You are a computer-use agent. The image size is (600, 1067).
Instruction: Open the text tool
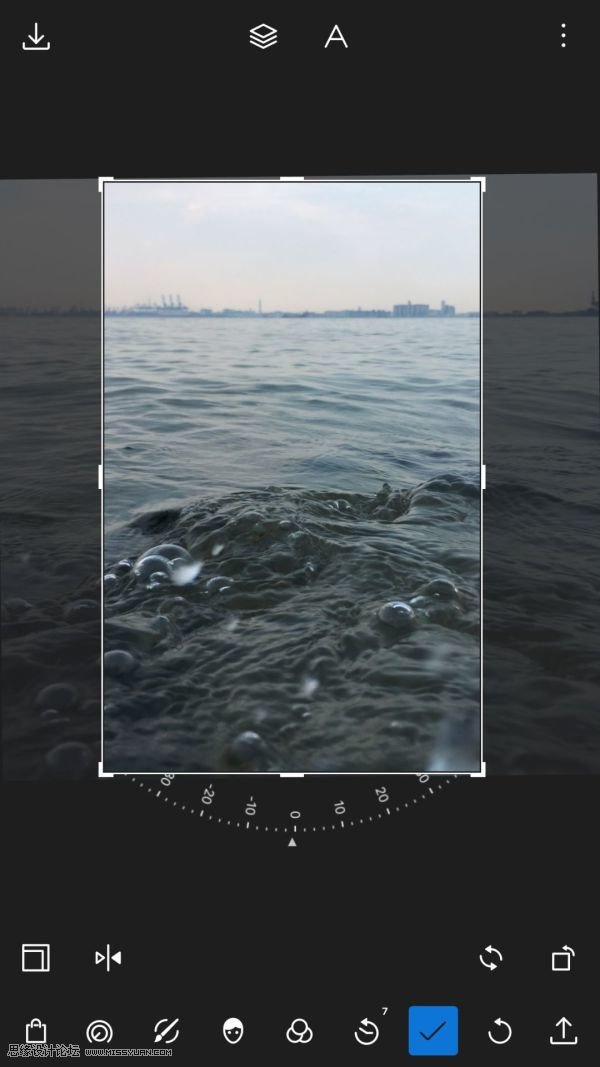coord(336,37)
